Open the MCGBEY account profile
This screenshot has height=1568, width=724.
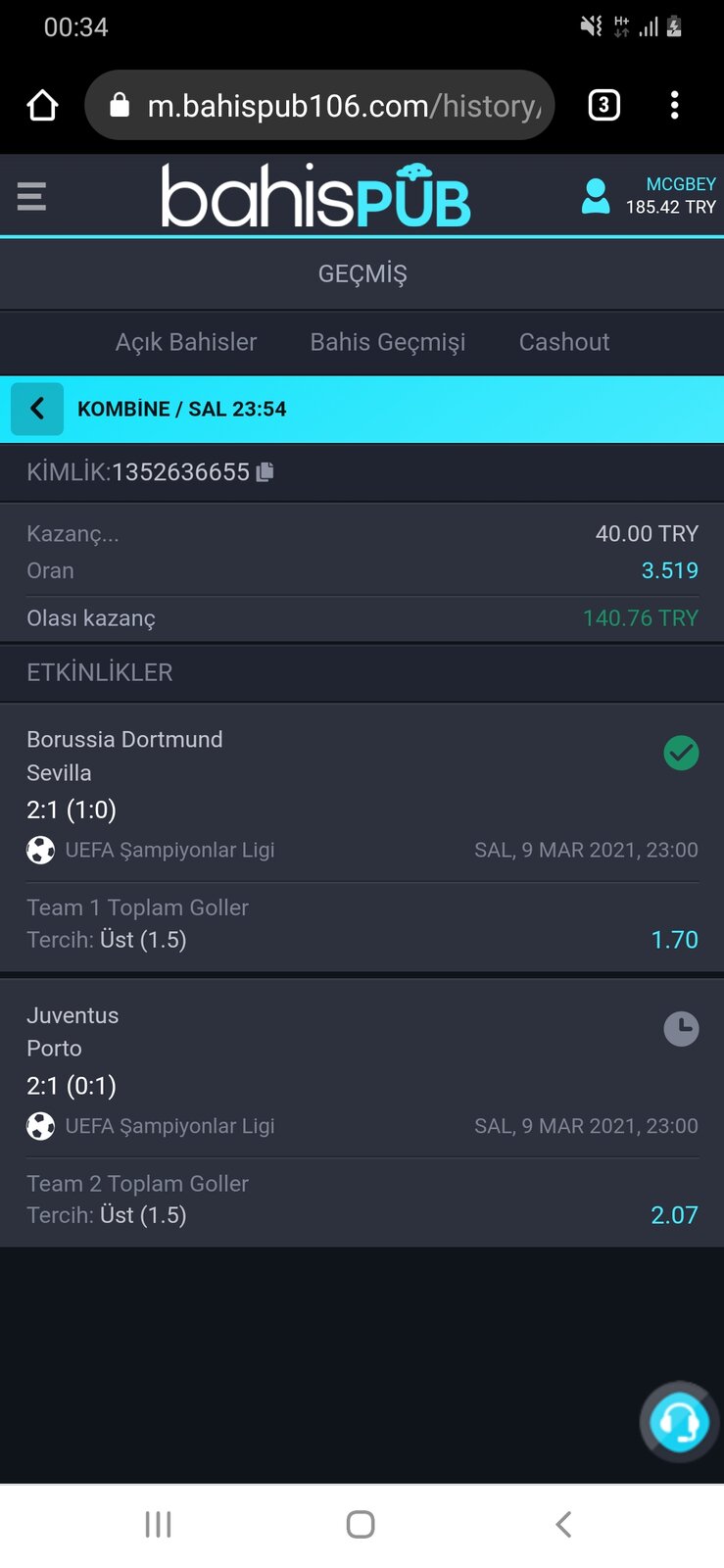649,196
